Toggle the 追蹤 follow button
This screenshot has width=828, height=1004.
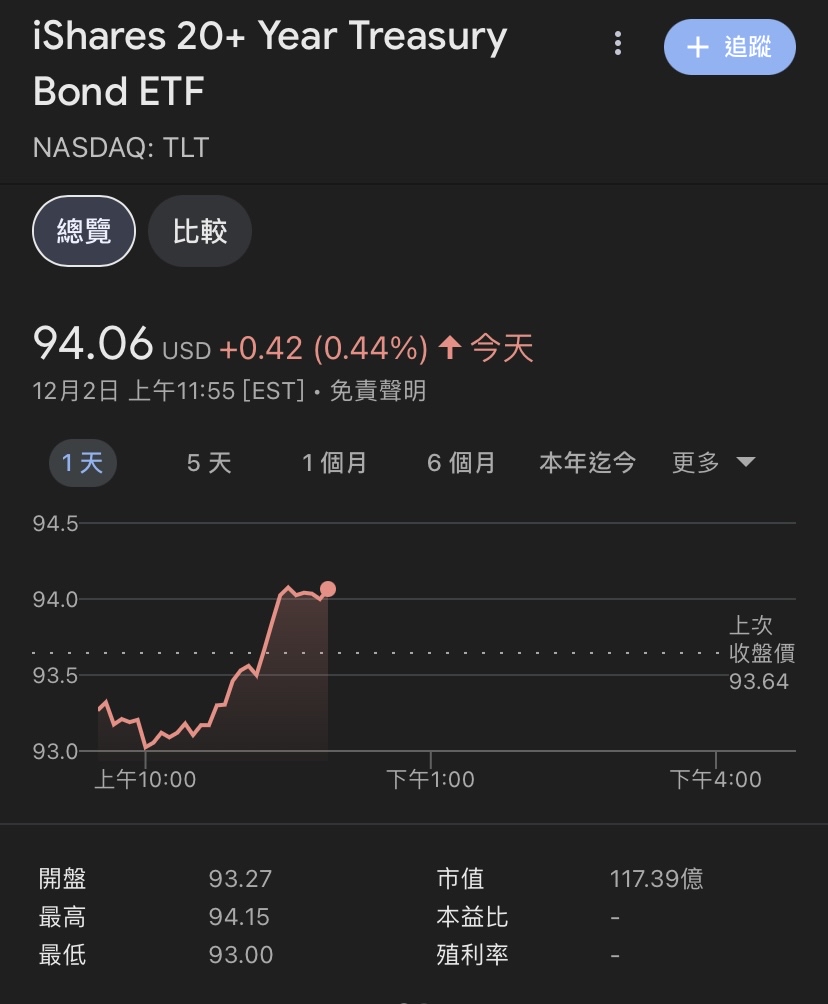coord(730,46)
